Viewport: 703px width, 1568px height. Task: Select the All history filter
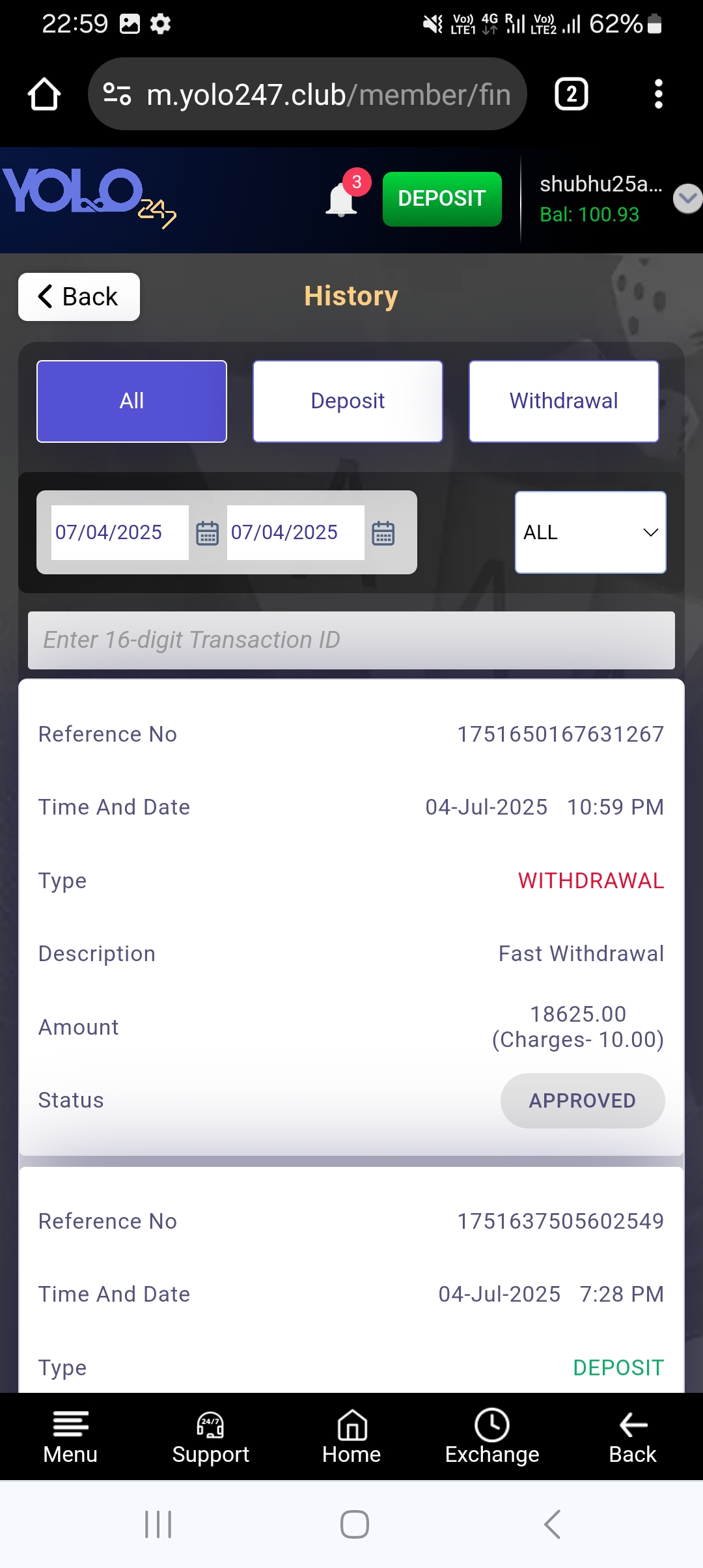[131, 401]
